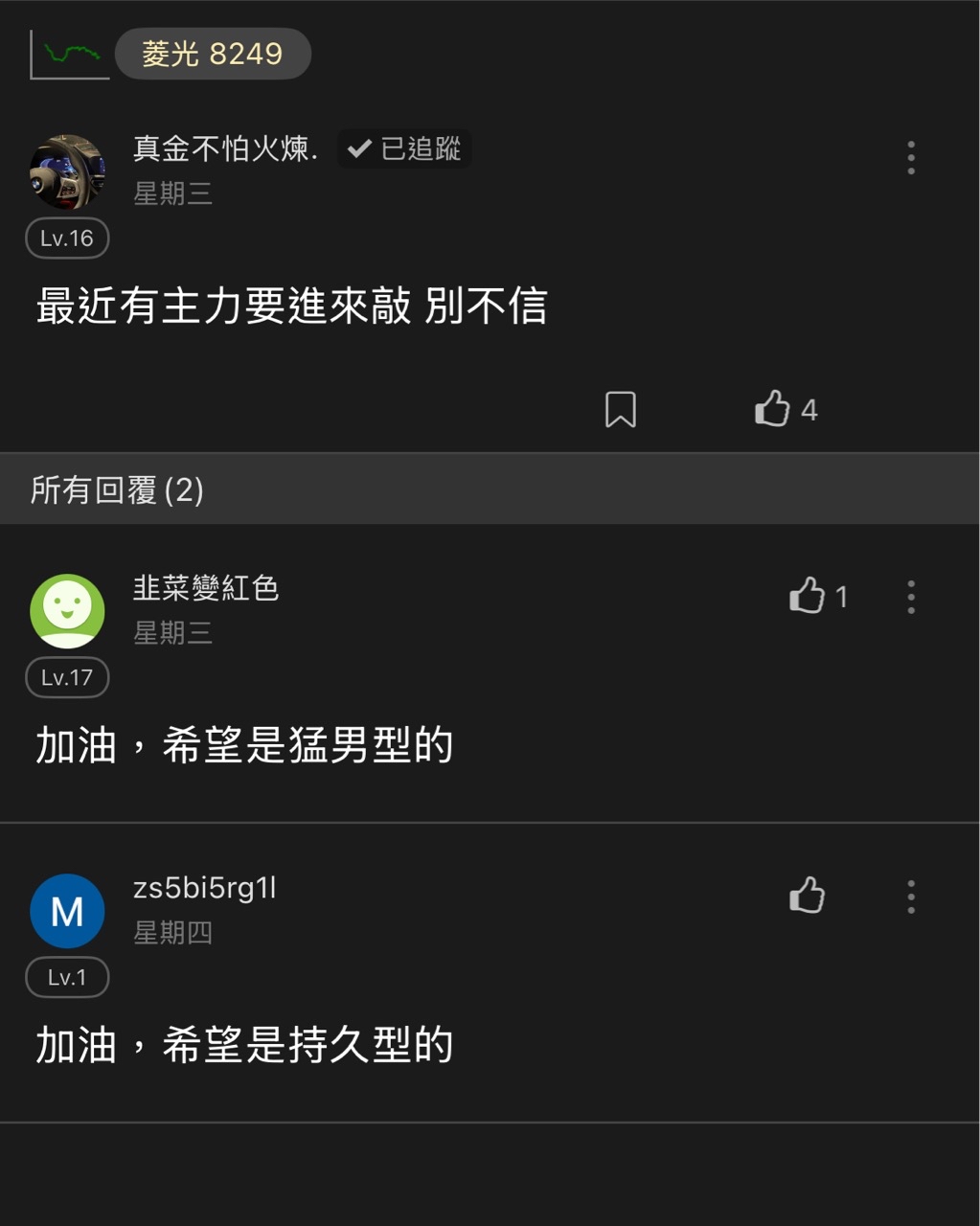This screenshot has height=1226, width=980.
Task: Open overflow menu on 真金不怕火煉's post
Action: tap(910, 158)
